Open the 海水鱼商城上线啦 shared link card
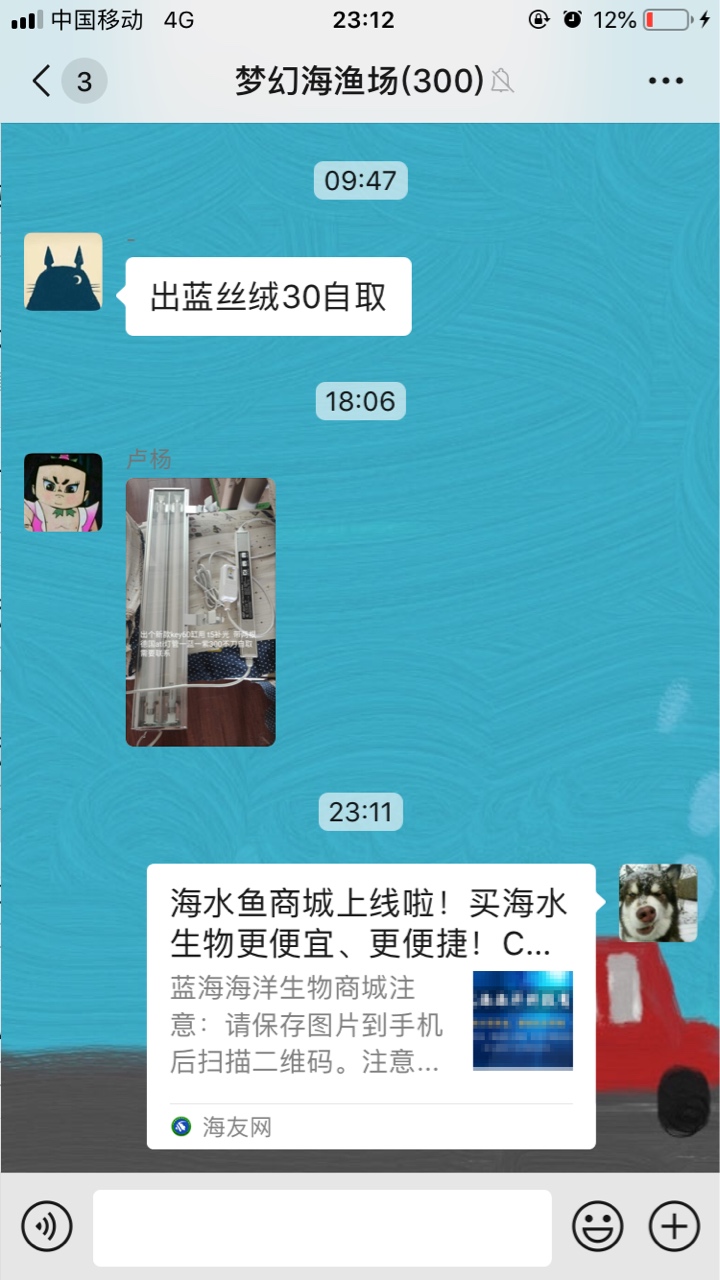Viewport: 720px width, 1280px height. [x=370, y=1005]
